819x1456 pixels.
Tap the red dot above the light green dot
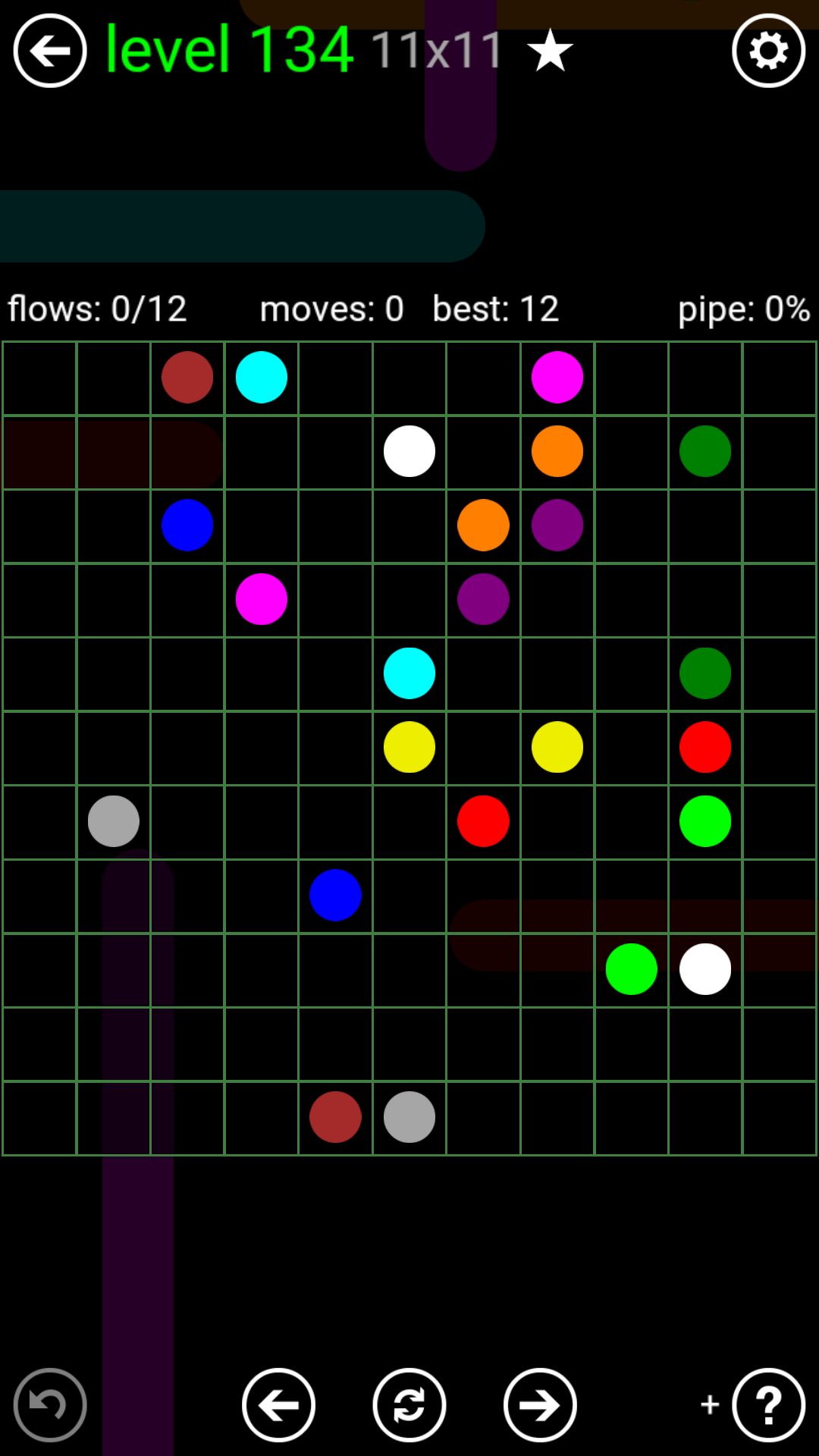tap(705, 747)
